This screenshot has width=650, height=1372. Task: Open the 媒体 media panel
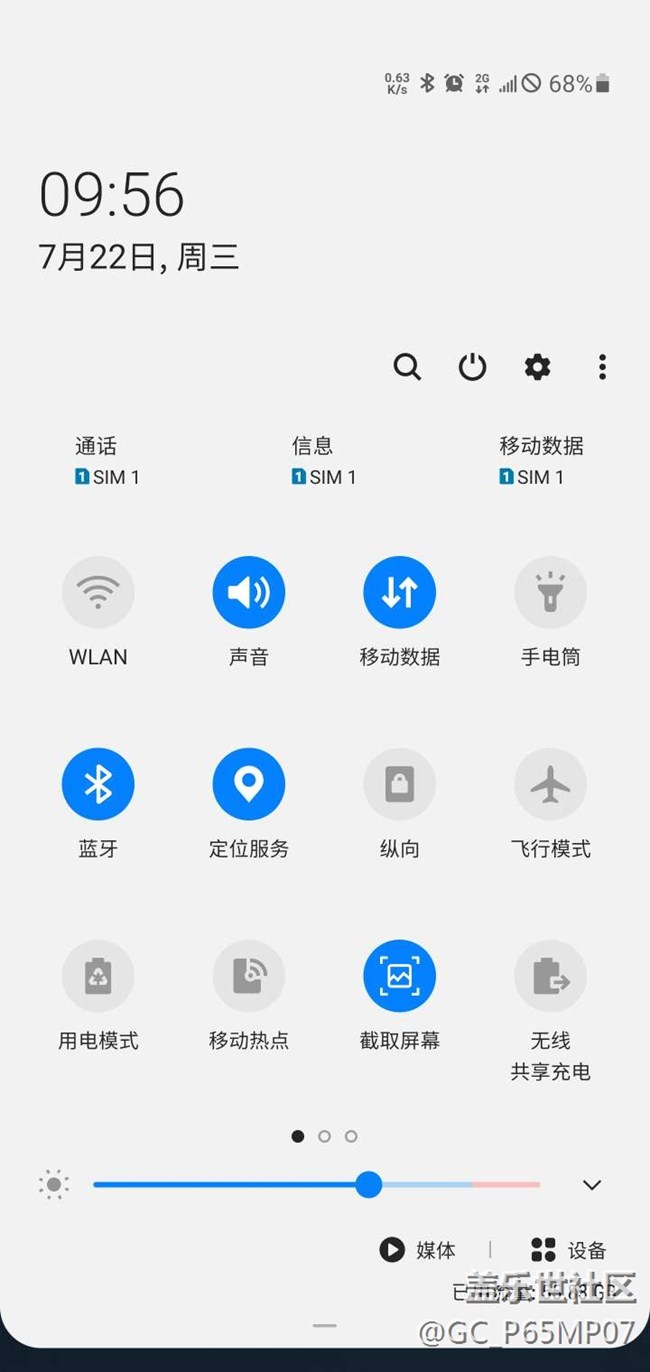click(x=418, y=1250)
